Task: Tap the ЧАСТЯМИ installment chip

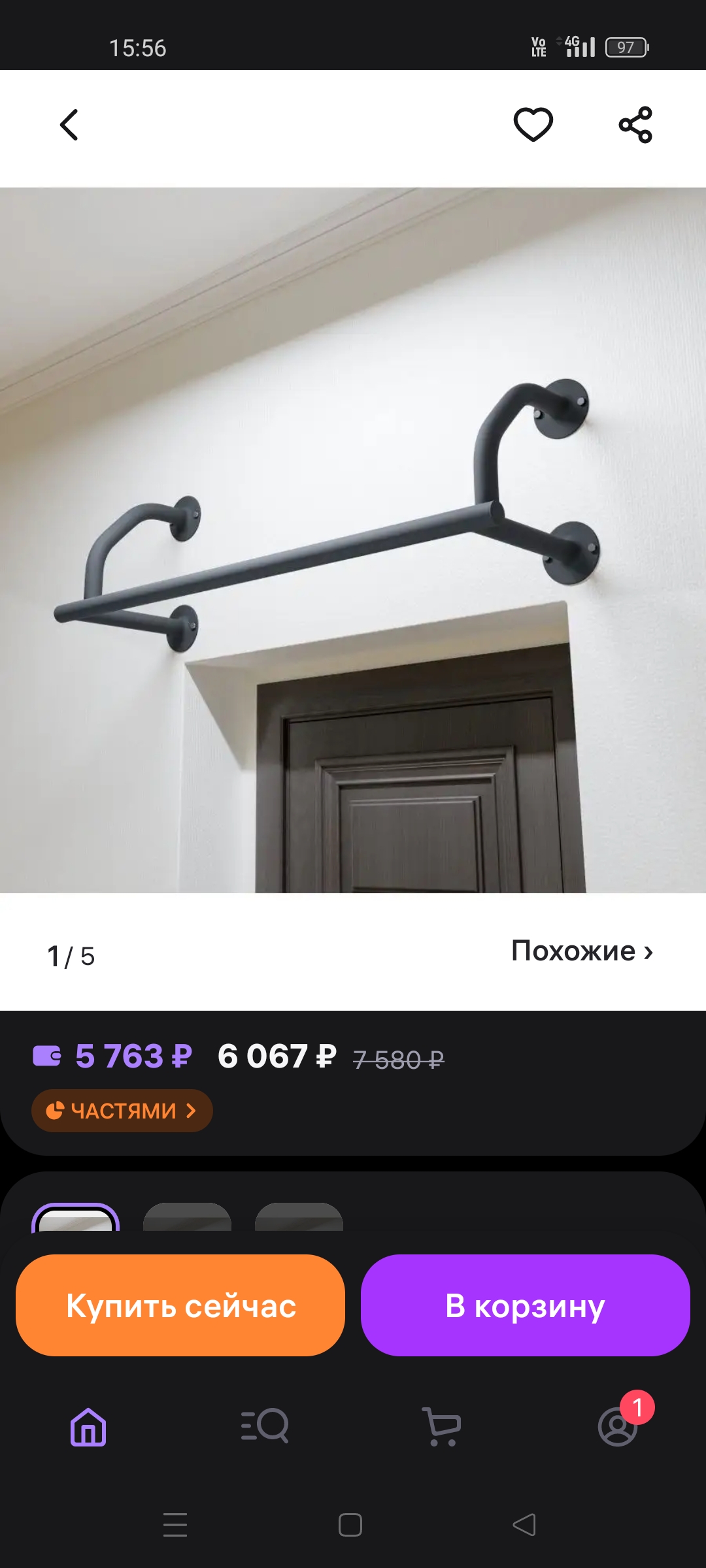Action: coord(122,1110)
